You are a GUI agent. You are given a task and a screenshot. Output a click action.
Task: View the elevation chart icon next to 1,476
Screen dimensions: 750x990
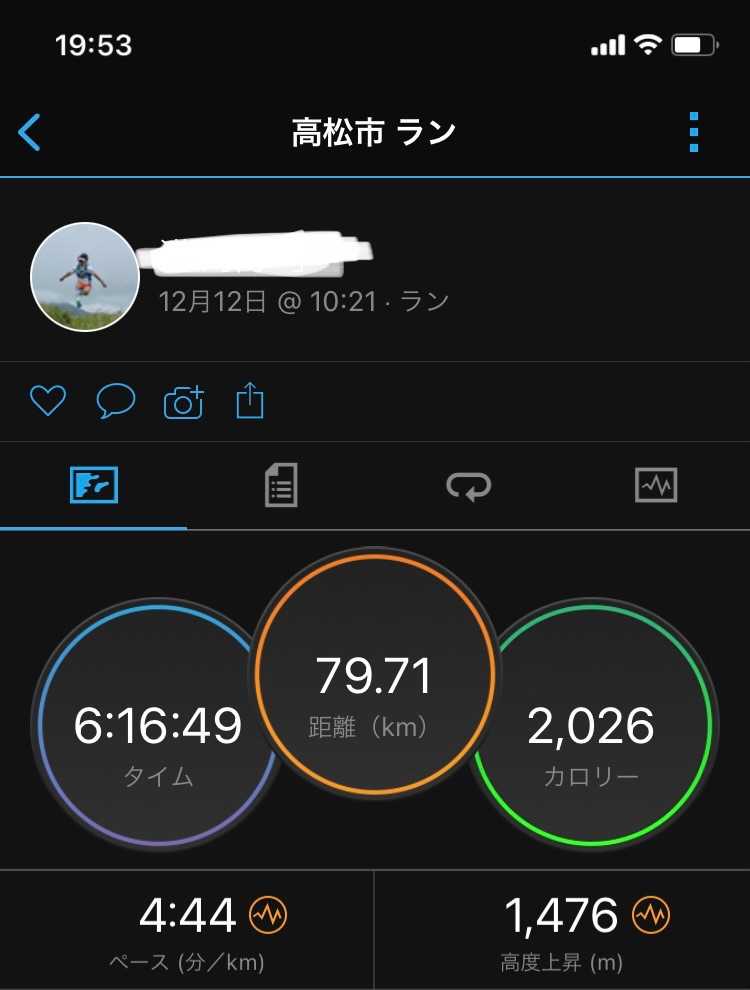(x=652, y=914)
